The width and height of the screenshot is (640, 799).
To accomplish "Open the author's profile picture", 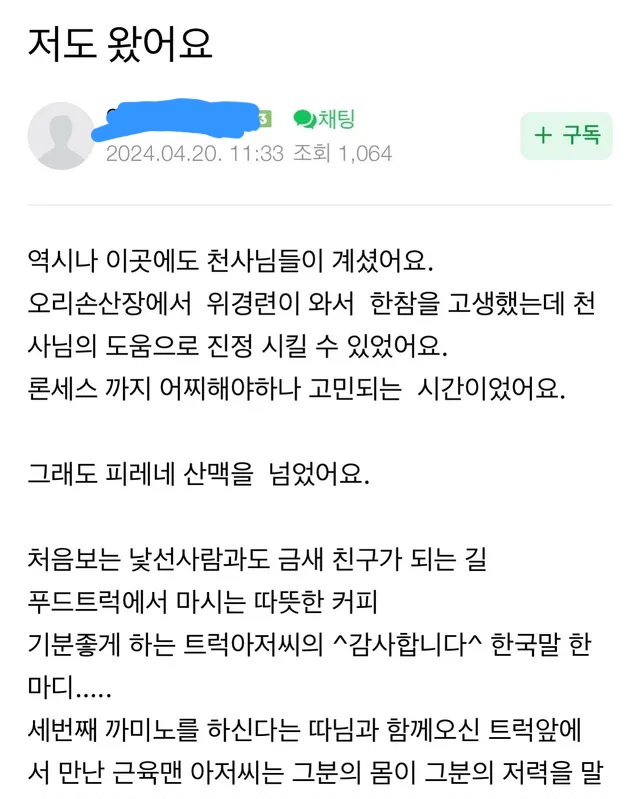I will 61,135.
